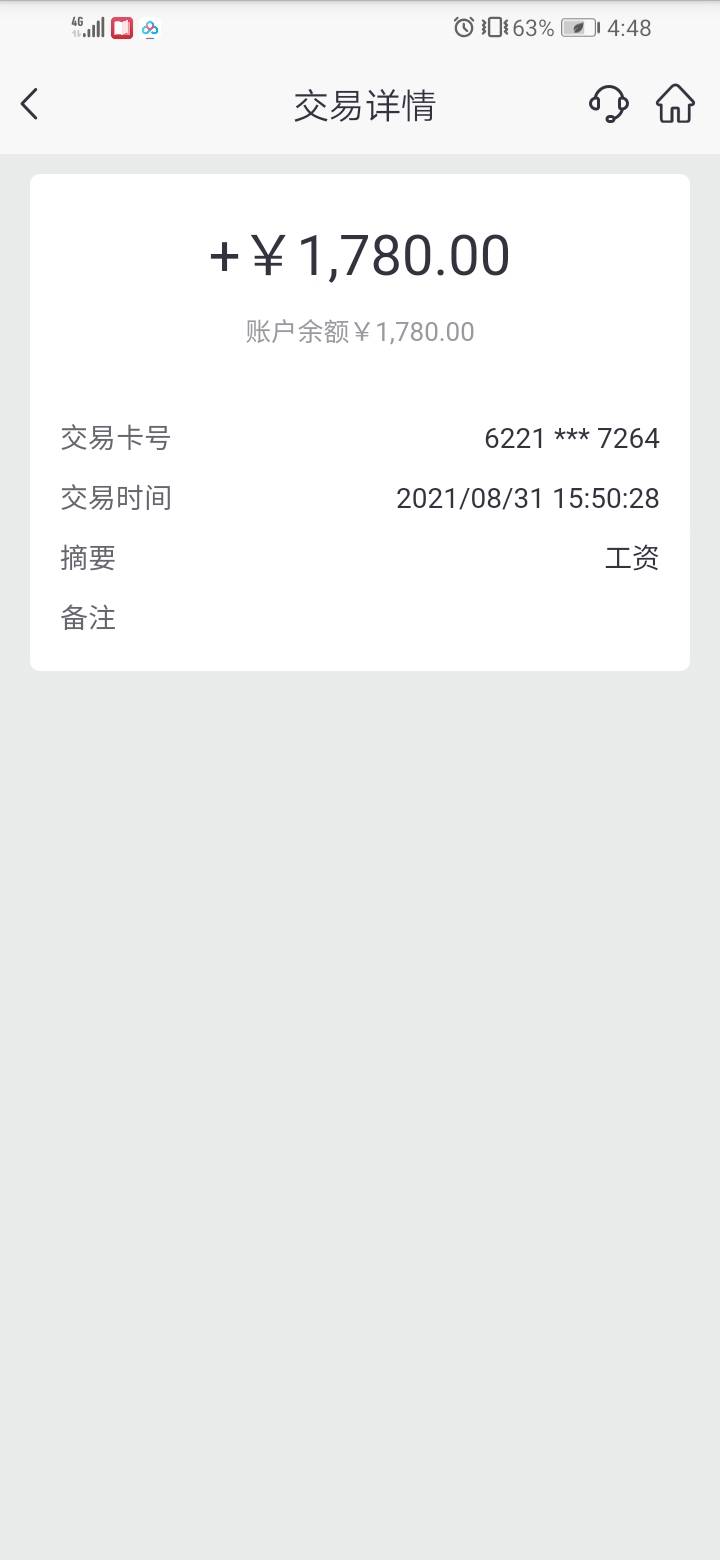Tap the +¥1,780.00 amount
Screen dimensions: 720x1560
tap(360, 254)
